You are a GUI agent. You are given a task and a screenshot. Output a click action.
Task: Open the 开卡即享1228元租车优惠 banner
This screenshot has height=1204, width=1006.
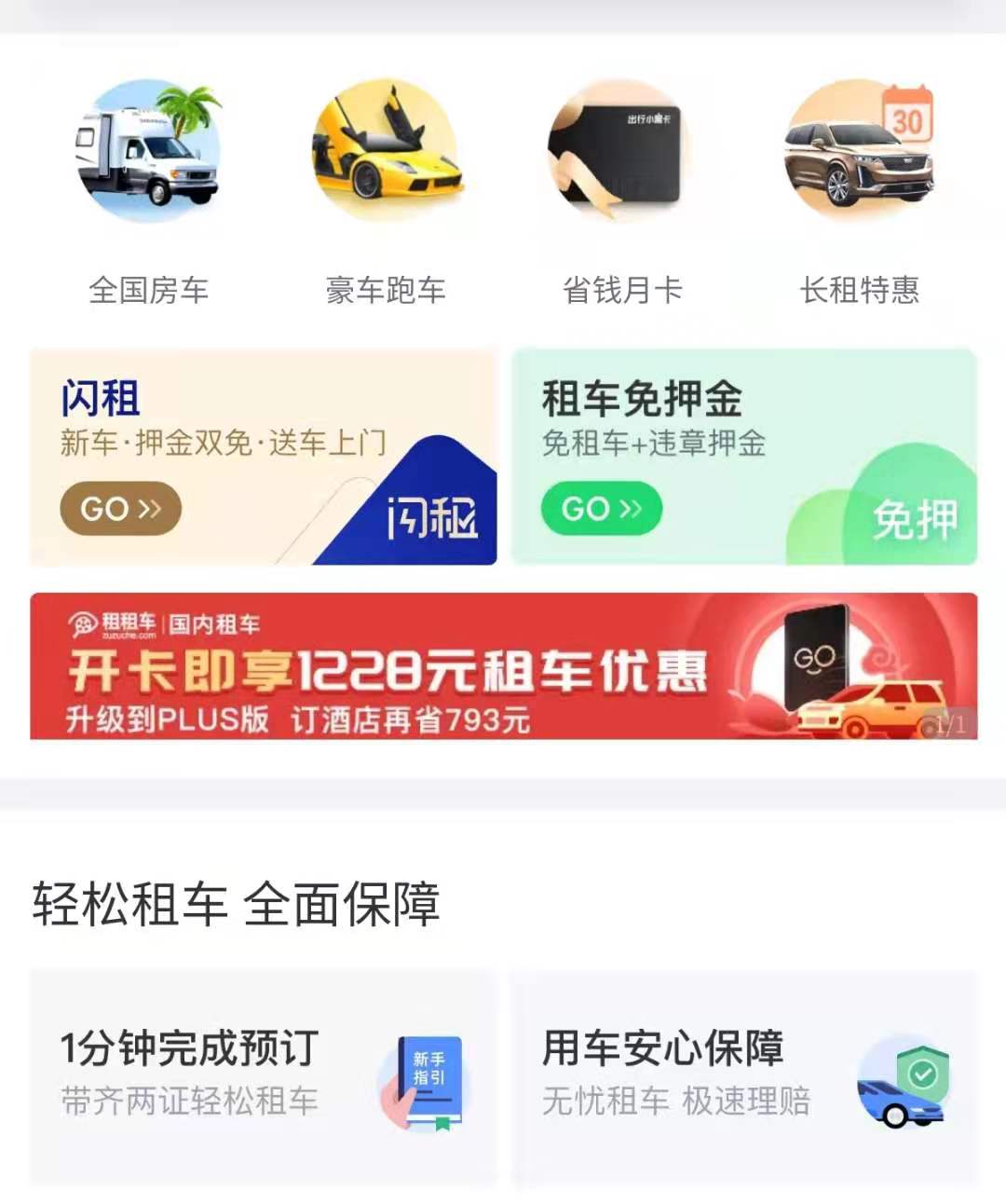pos(503,666)
